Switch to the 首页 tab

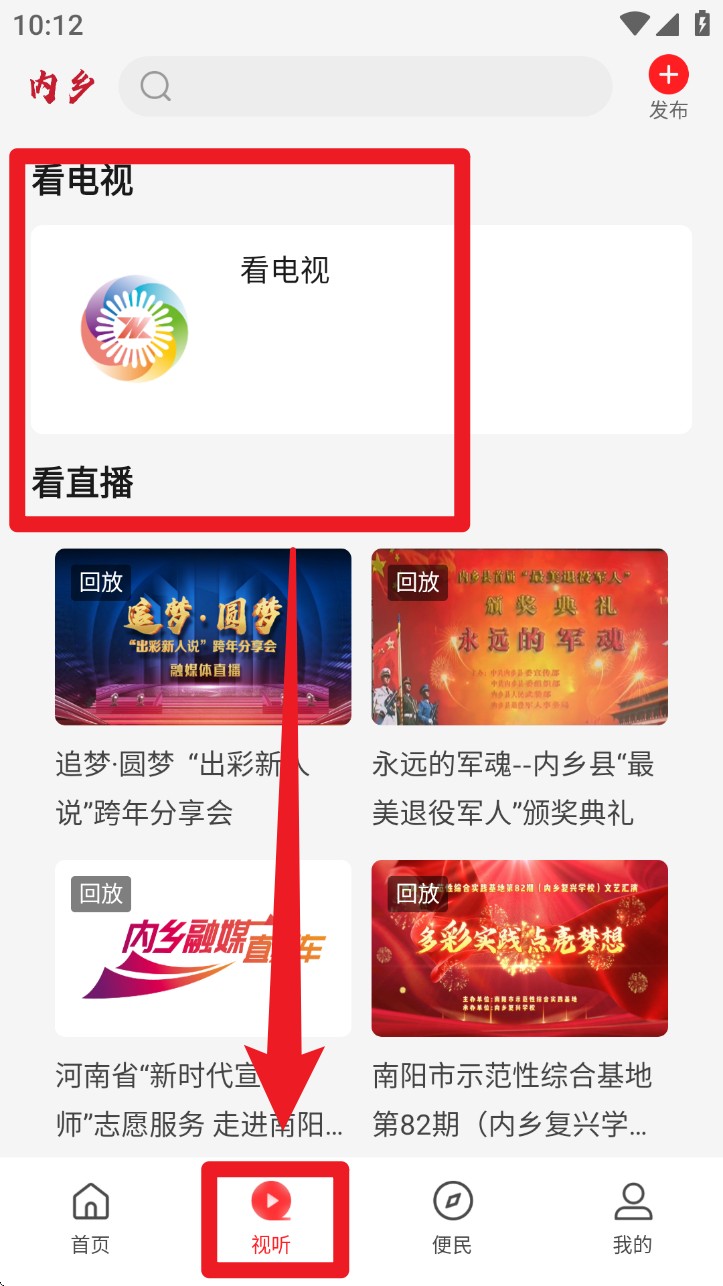point(90,1217)
